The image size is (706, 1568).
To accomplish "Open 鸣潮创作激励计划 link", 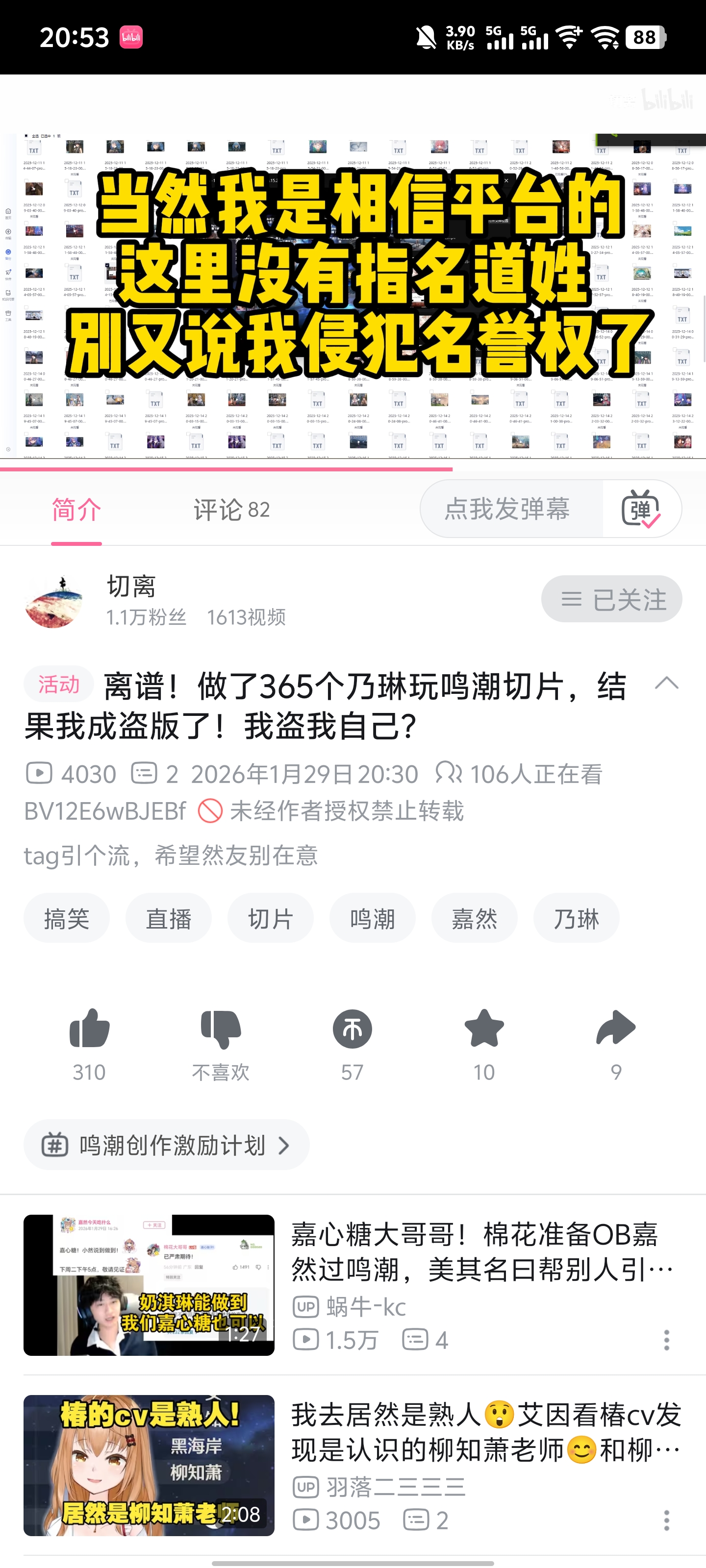I will (166, 1145).
